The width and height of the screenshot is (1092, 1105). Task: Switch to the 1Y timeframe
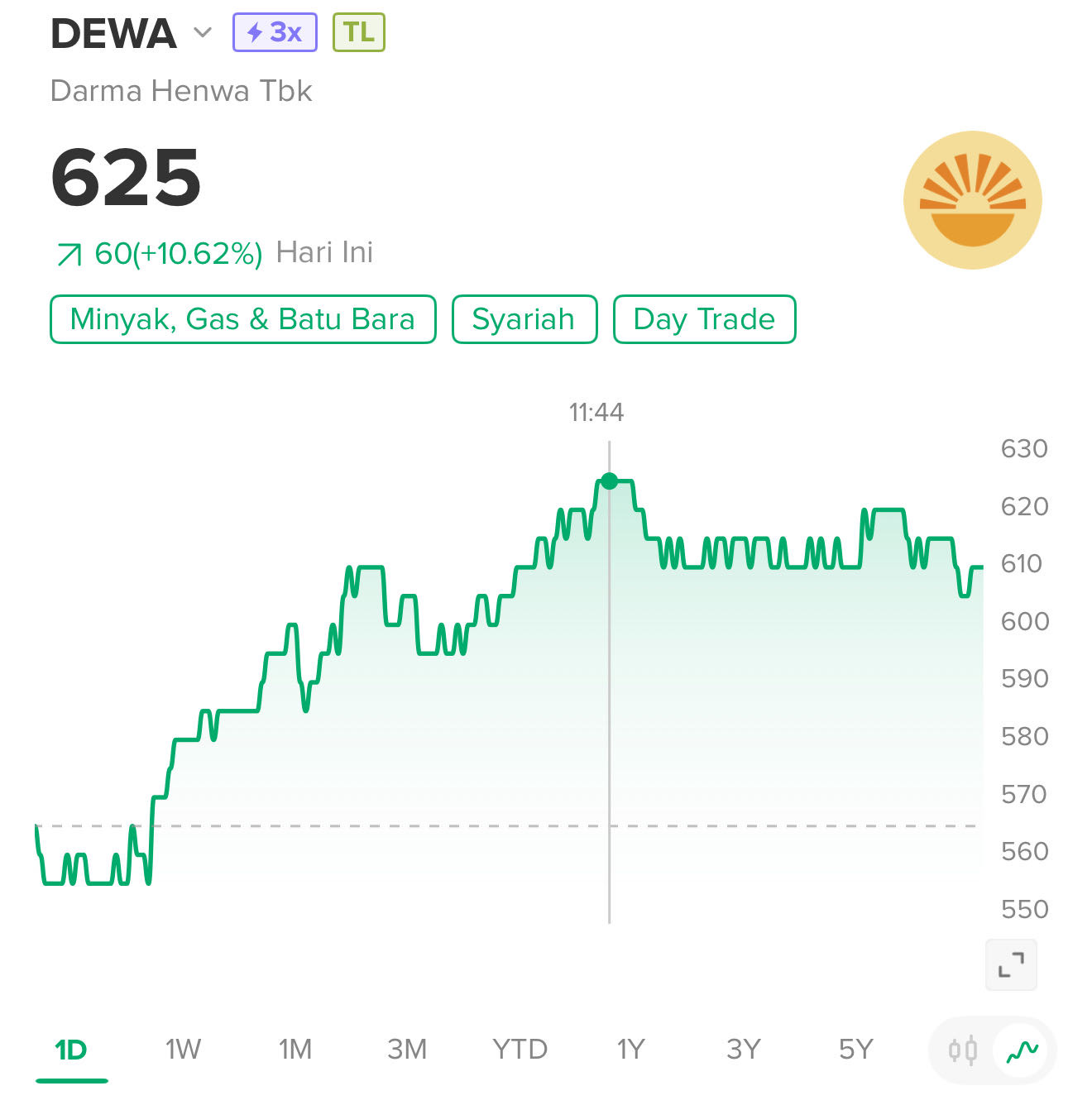[x=630, y=1050]
